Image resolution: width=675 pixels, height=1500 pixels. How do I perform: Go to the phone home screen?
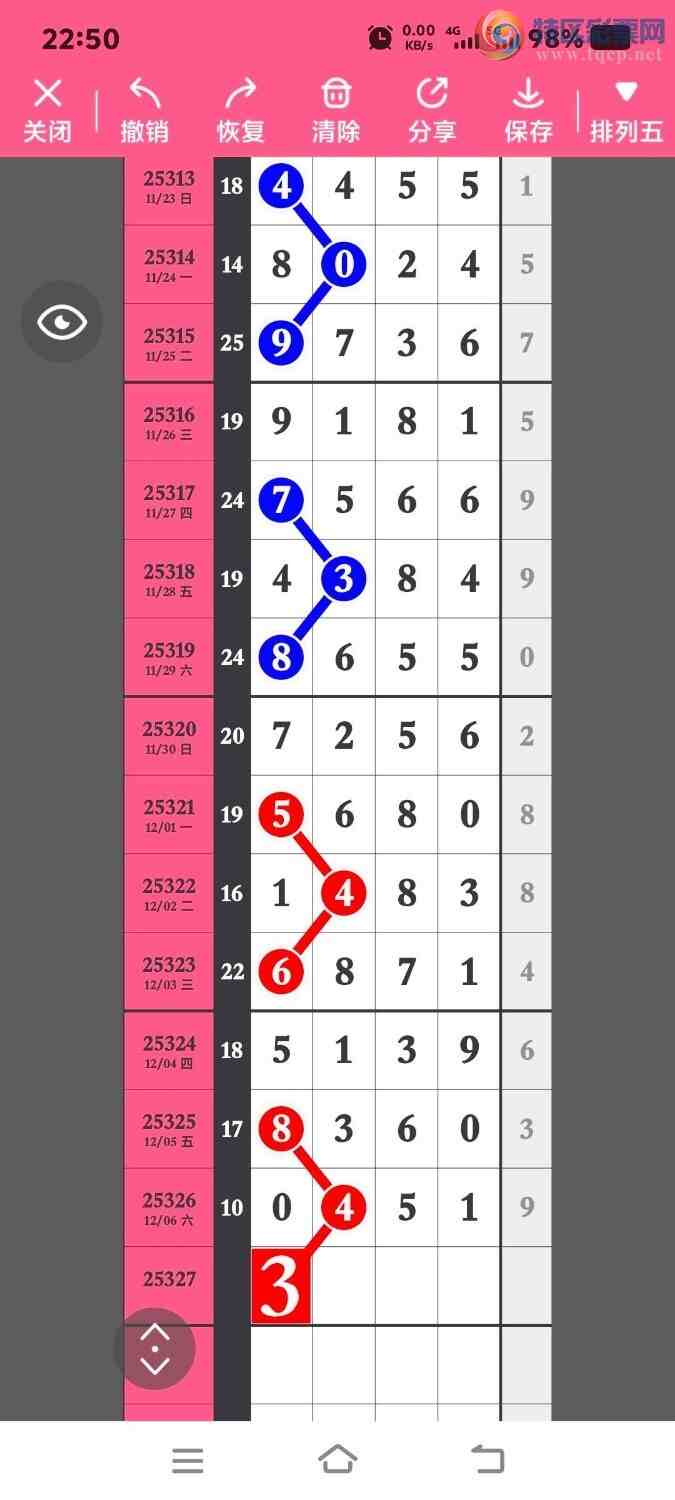coord(337,1460)
